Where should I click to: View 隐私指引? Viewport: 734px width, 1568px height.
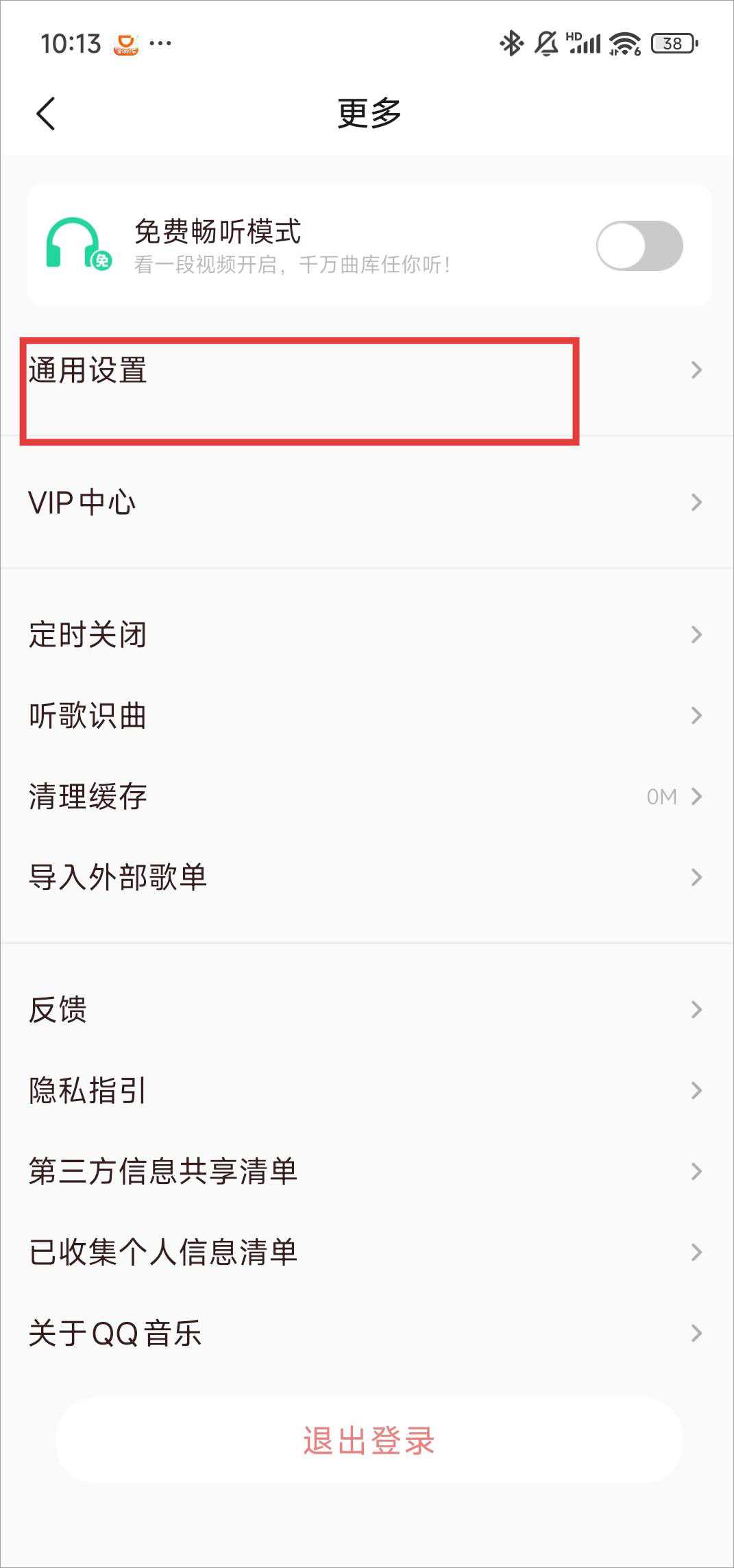pyautogui.click(x=367, y=1090)
